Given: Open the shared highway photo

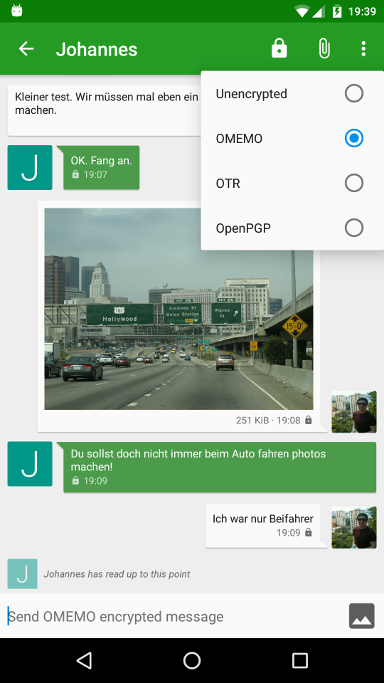Looking at the screenshot, I should click(179, 309).
